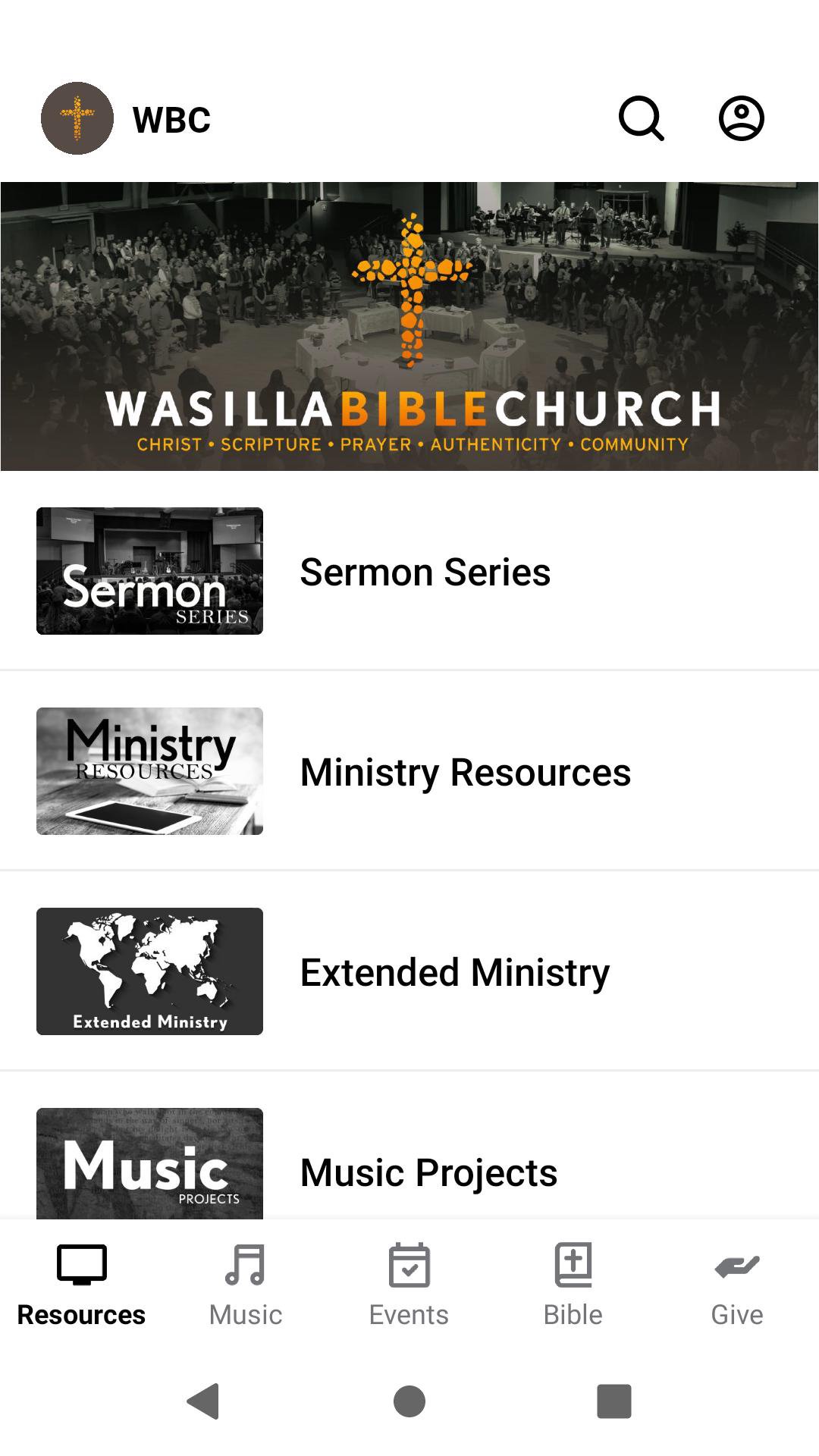The width and height of the screenshot is (819, 1456).
Task: Switch to the Music tab
Action: coord(246,1283)
